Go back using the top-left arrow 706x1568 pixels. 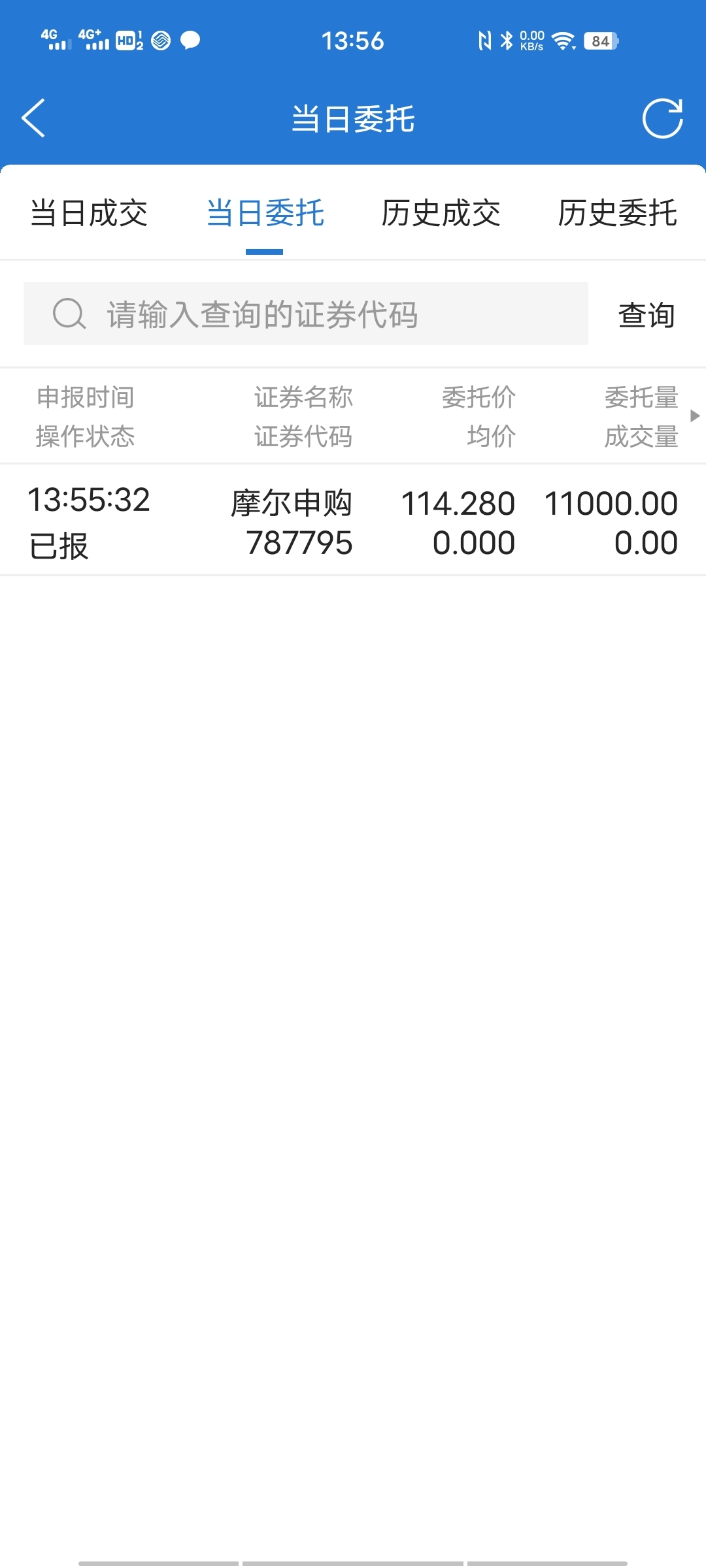(34, 118)
